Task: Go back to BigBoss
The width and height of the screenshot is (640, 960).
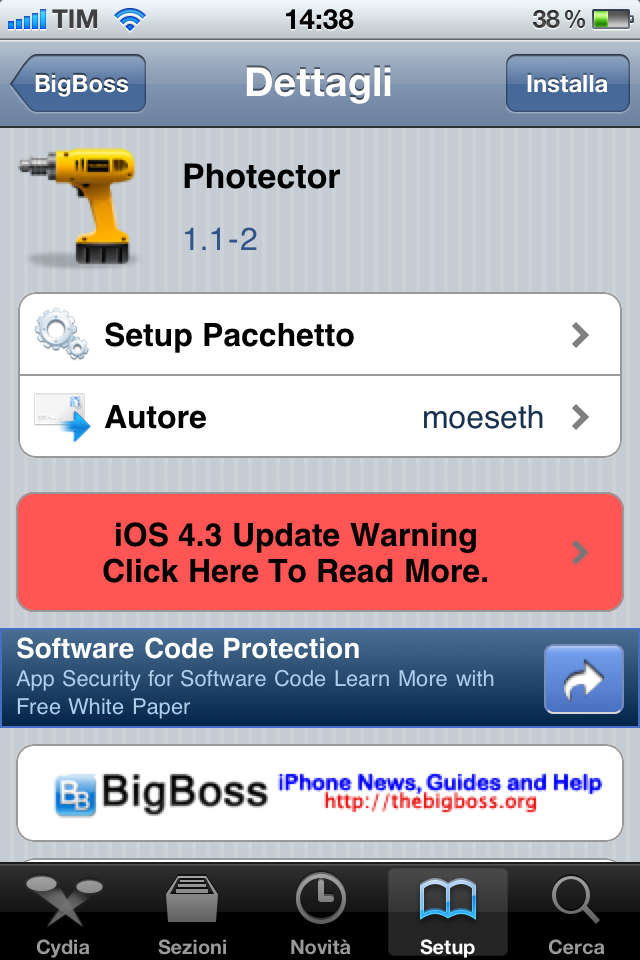Action: (x=80, y=84)
